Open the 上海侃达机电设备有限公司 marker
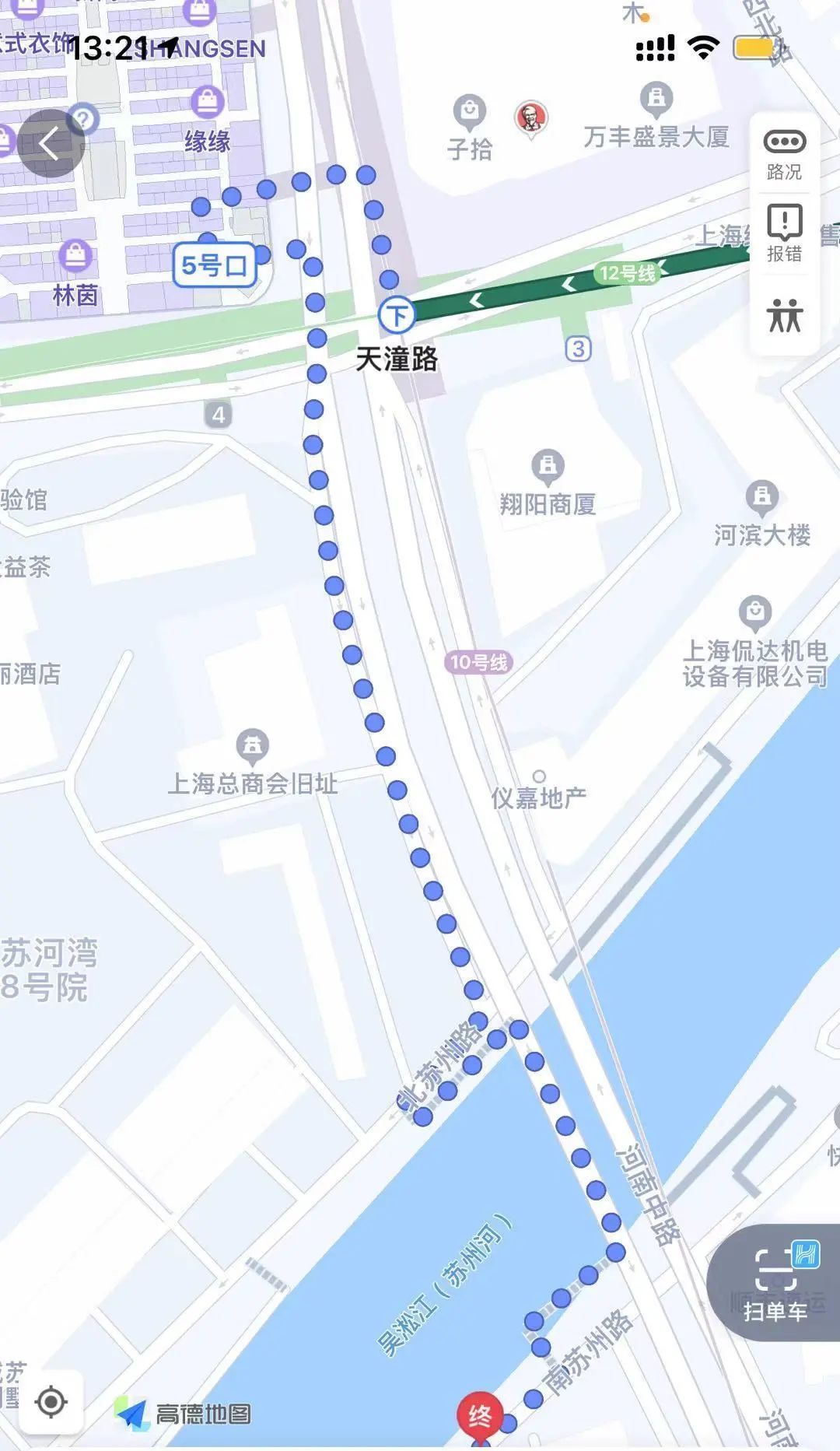 click(754, 613)
